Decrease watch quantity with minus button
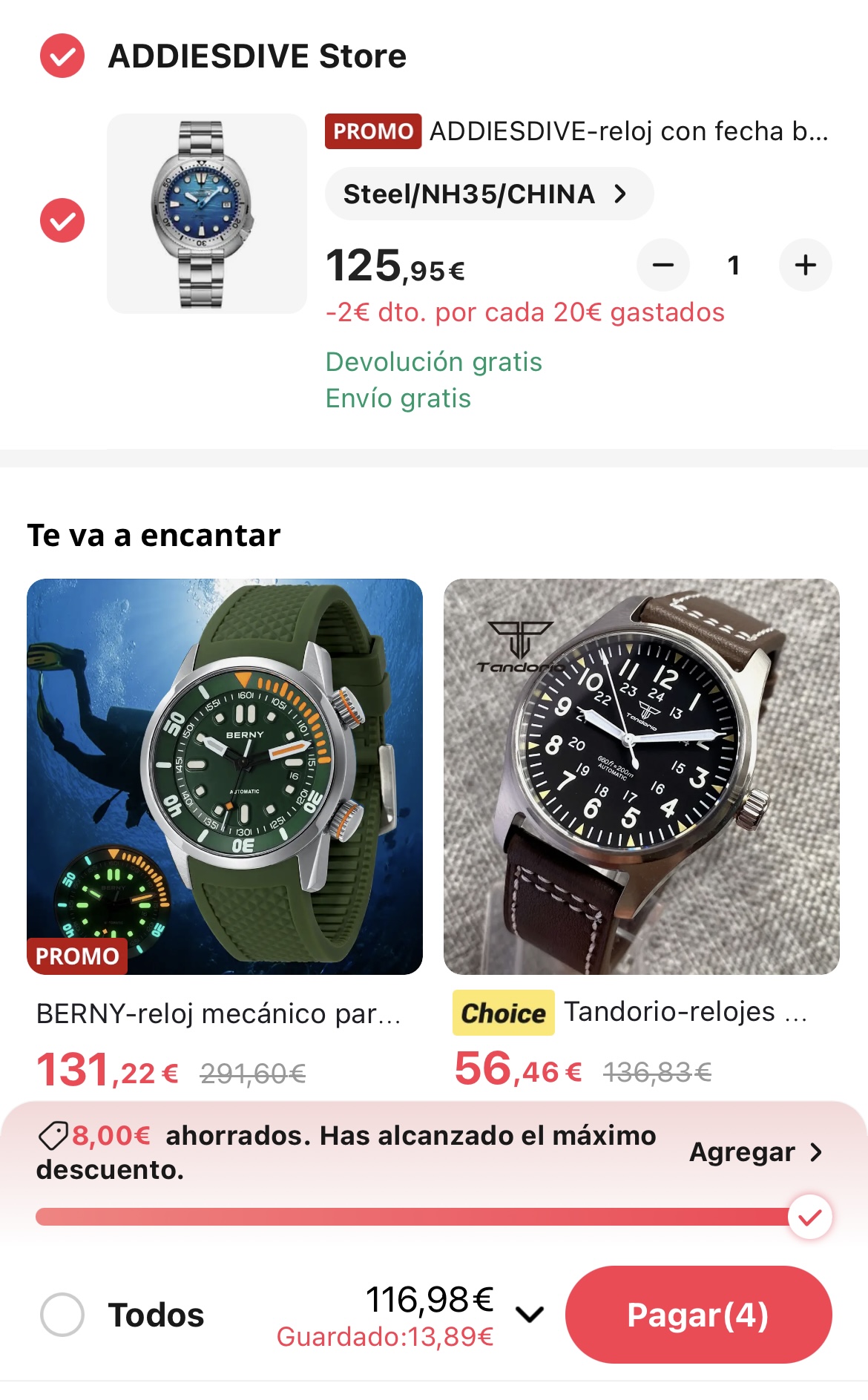Viewport: 868px width, 1400px height. click(662, 265)
